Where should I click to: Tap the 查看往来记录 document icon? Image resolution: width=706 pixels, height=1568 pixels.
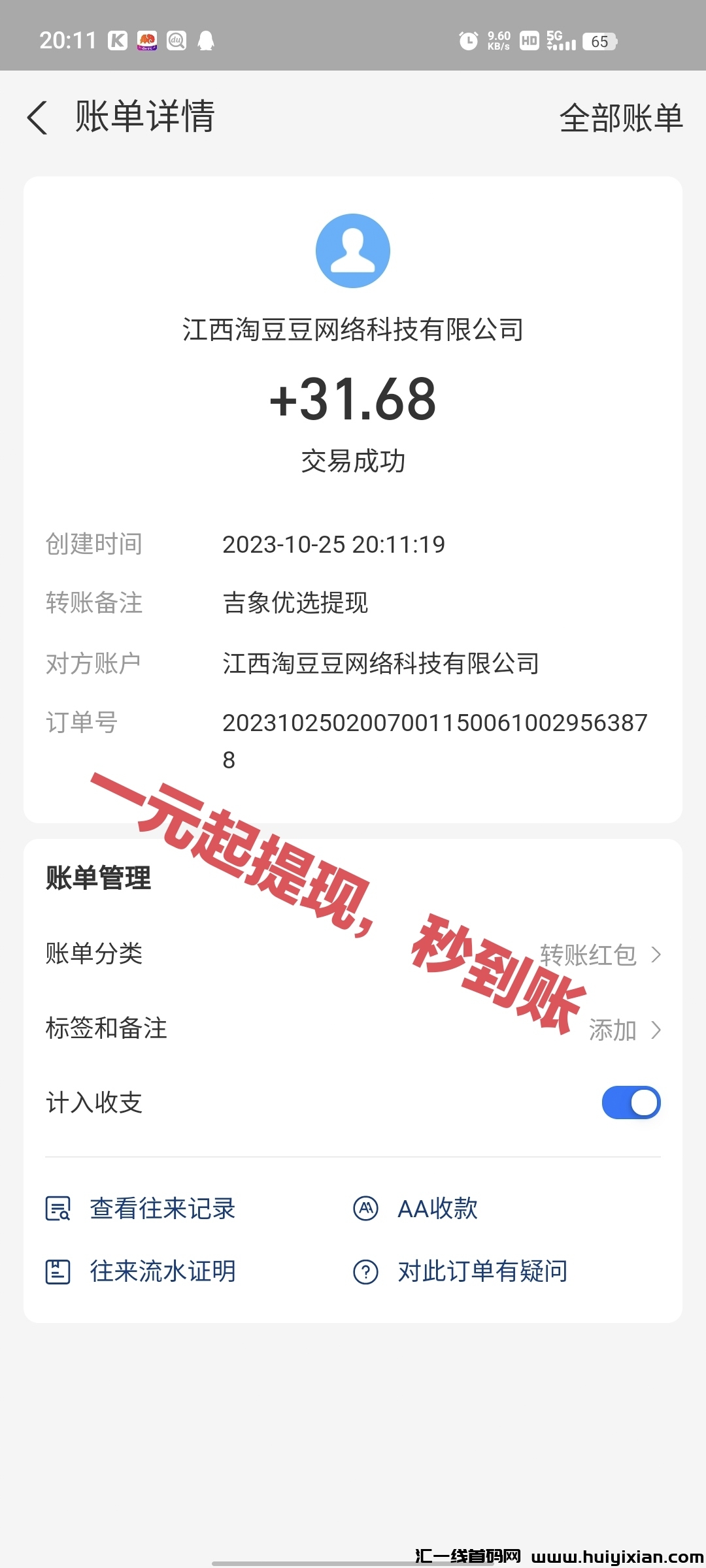pyautogui.click(x=59, y=1209)
